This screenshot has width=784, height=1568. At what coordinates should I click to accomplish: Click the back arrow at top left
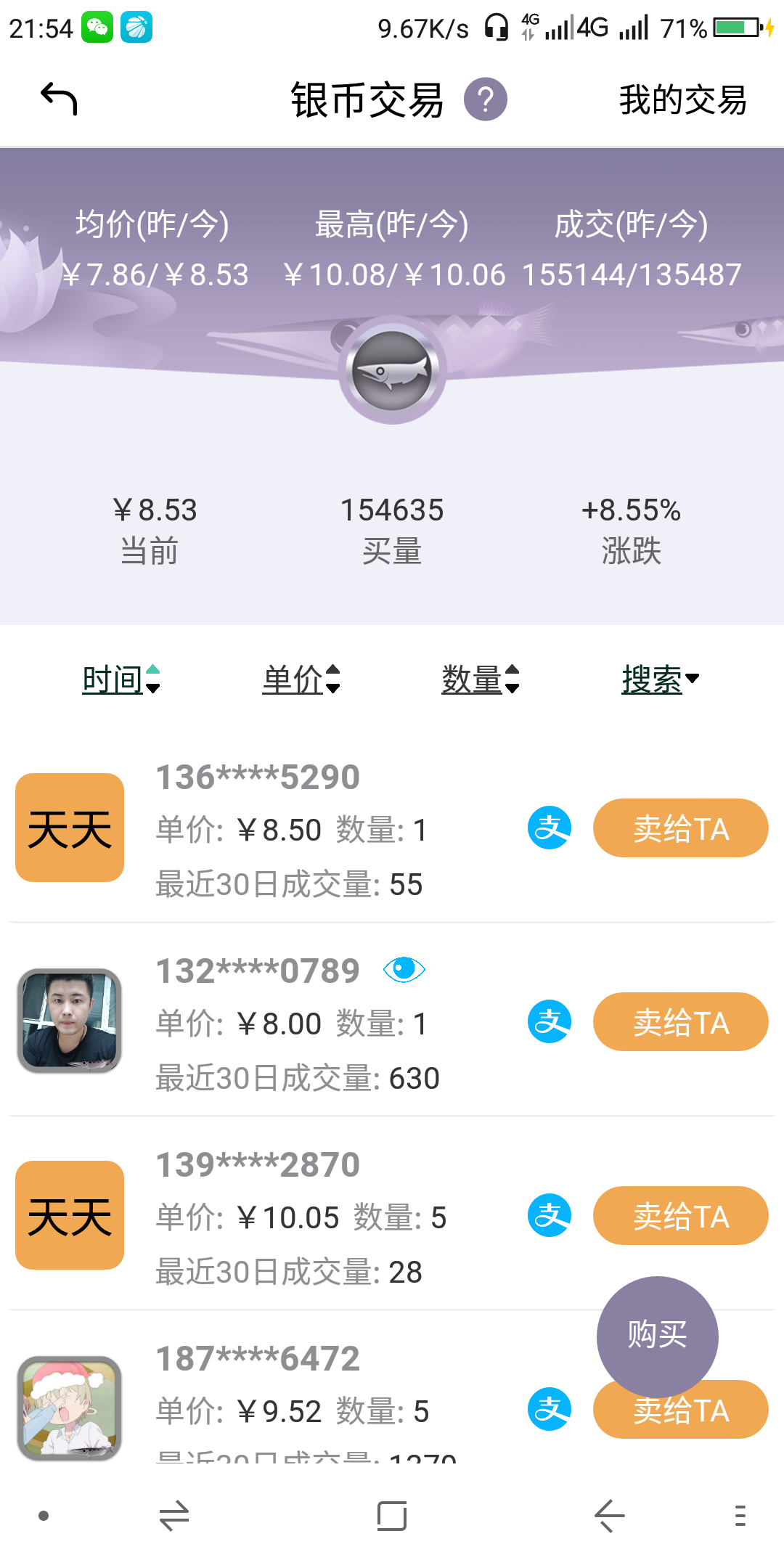[x=60, y=99]
